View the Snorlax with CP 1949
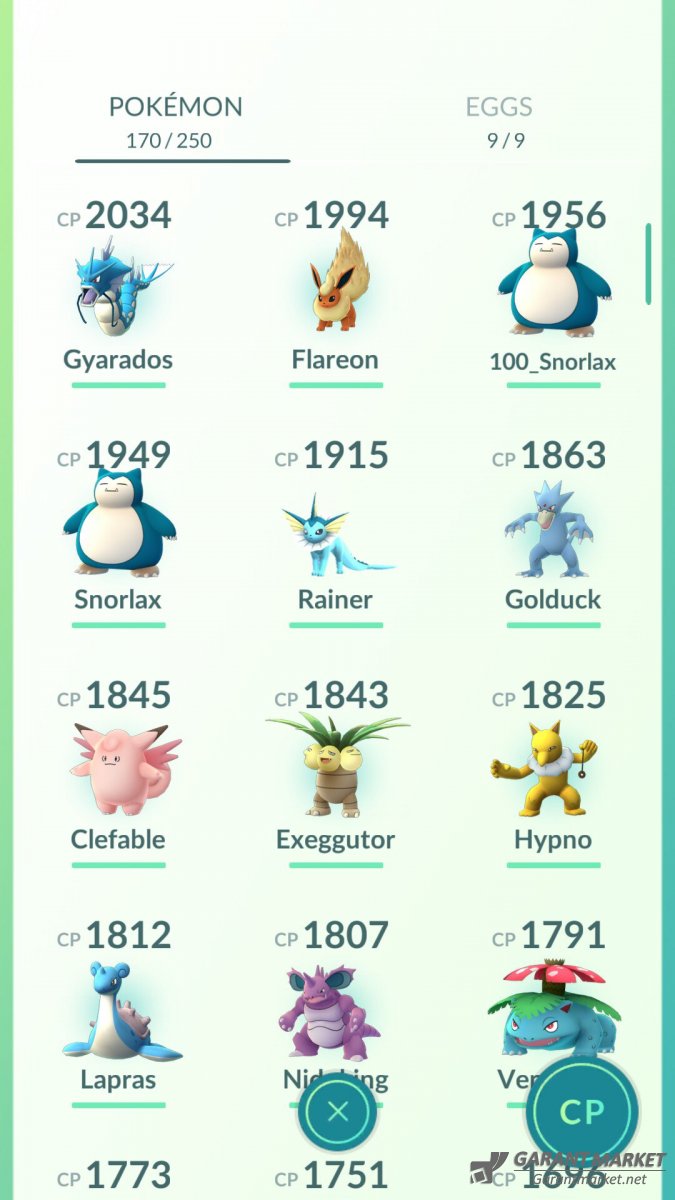This screenshot has height=1200, width=675. point(118,532)
